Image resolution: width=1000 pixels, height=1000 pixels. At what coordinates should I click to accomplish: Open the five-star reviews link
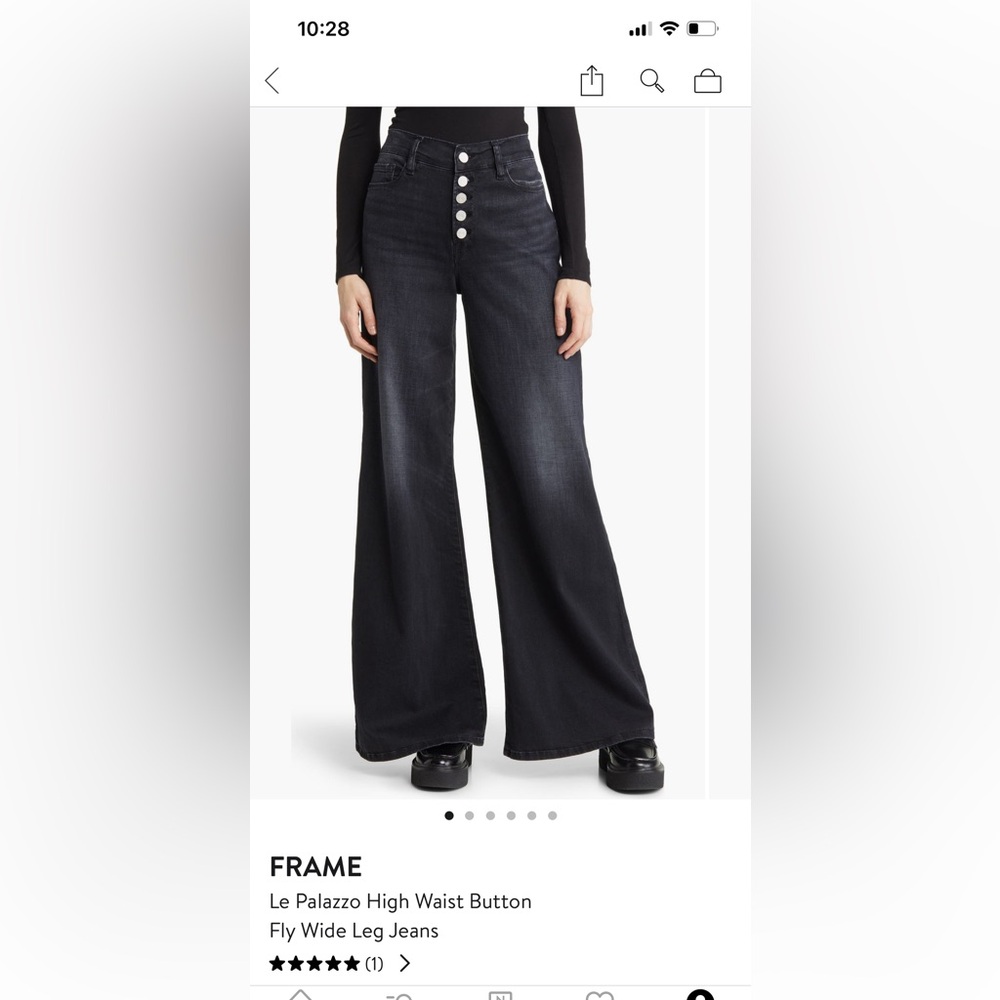340,964
